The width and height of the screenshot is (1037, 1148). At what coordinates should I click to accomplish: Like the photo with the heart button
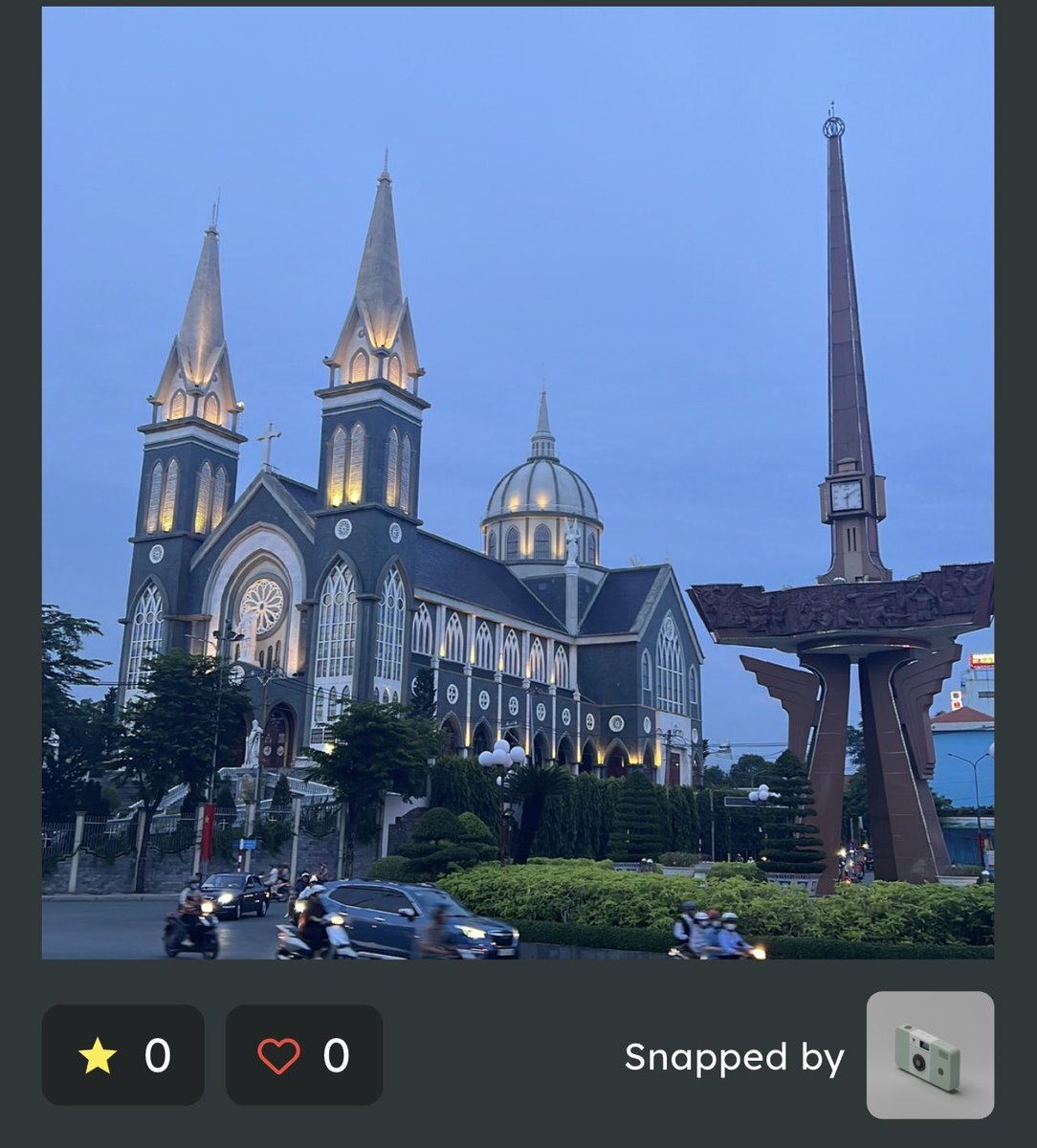[304, 1055]
